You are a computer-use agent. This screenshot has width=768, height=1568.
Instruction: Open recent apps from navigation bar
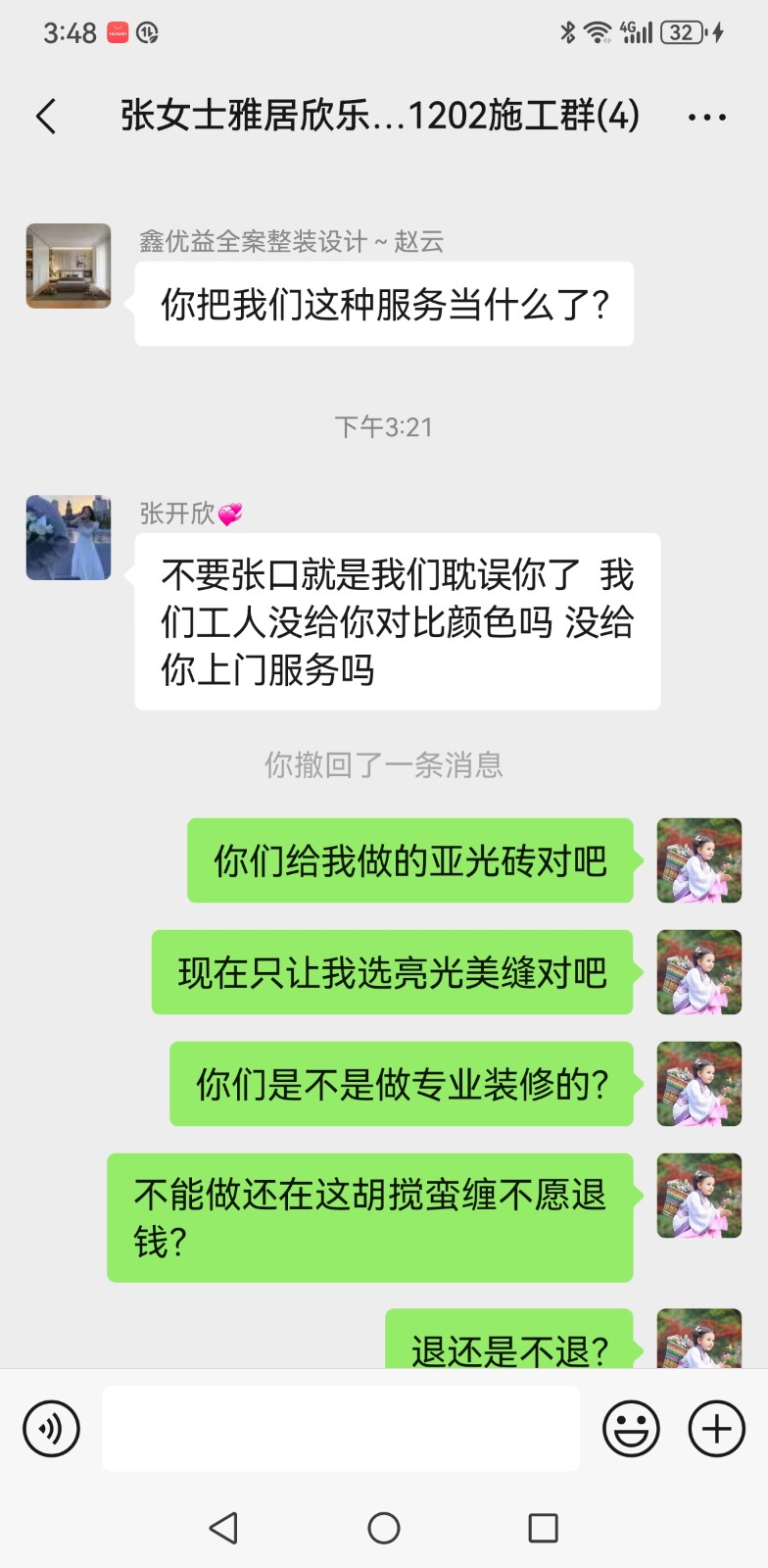(543, 1527)
